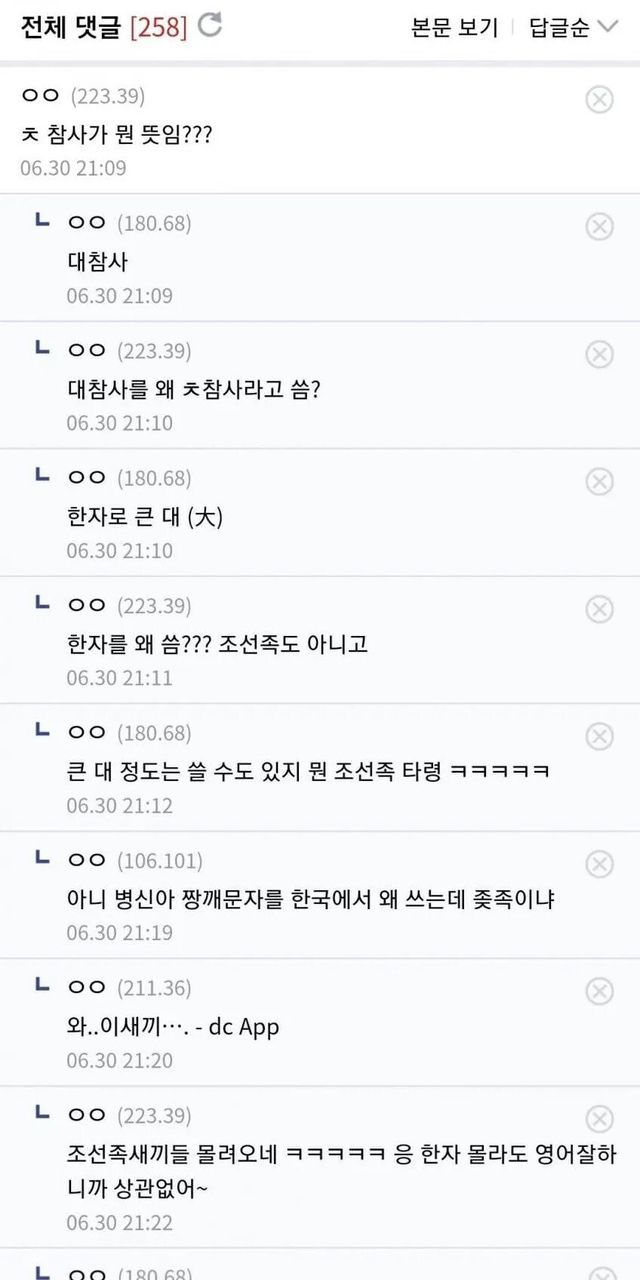The height and width of the screenshot is (1280, 640).
Task: Delete the reply from 106.101
Action: pyautogui.click(x=599, y=864)
